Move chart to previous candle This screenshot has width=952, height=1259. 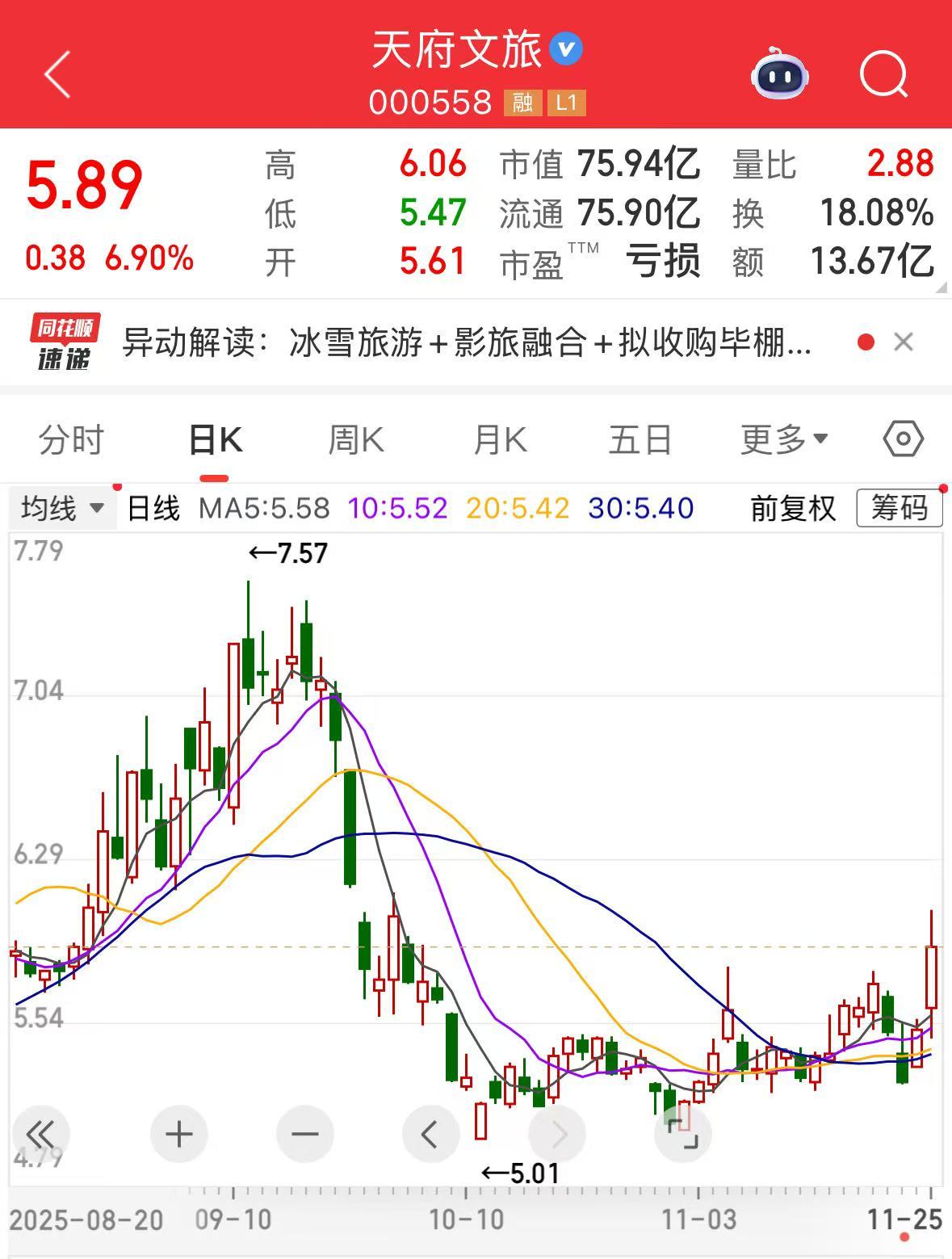tap(430, 1134)
